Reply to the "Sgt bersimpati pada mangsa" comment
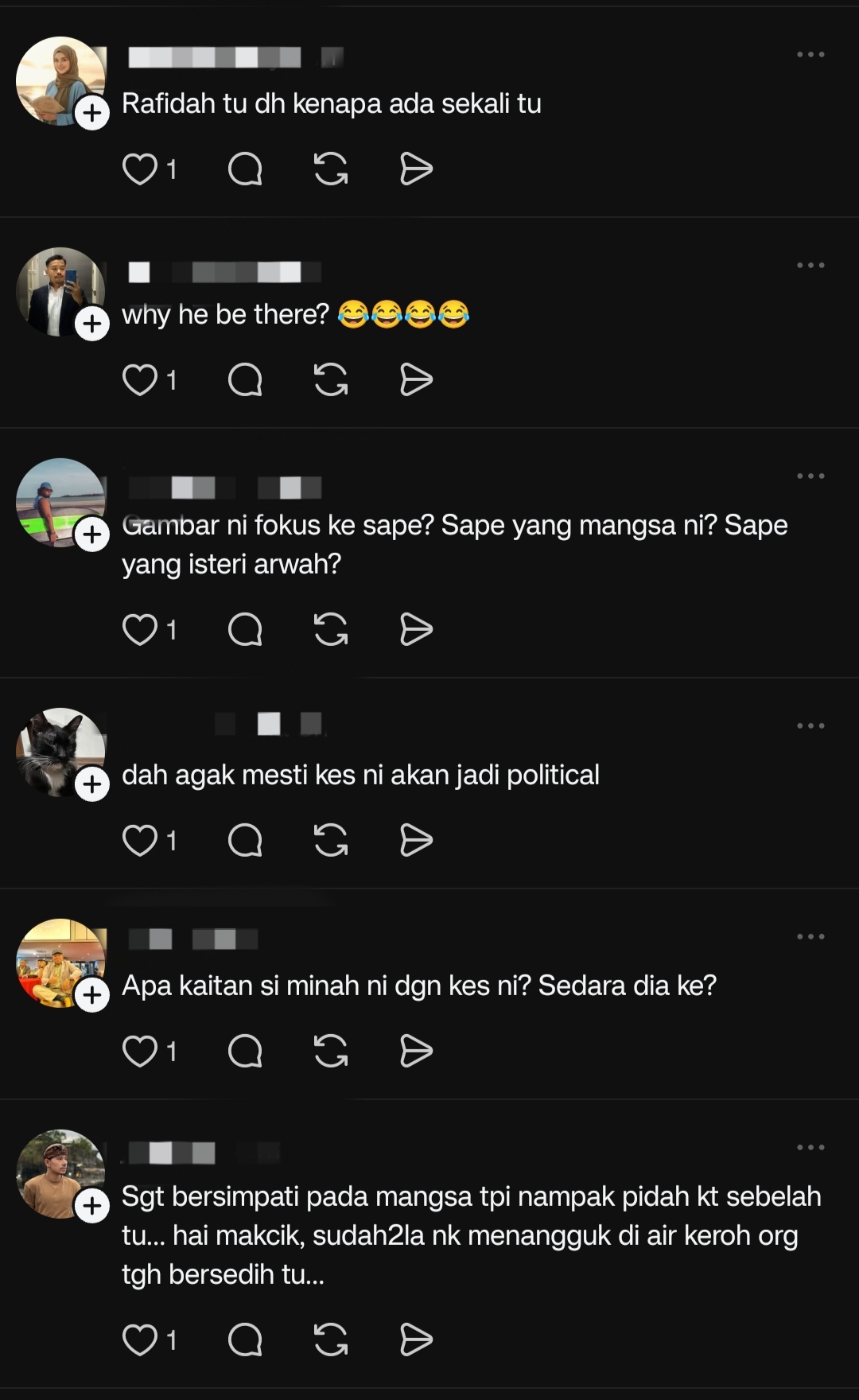The image size is (859, 1400). (245, 1340)
